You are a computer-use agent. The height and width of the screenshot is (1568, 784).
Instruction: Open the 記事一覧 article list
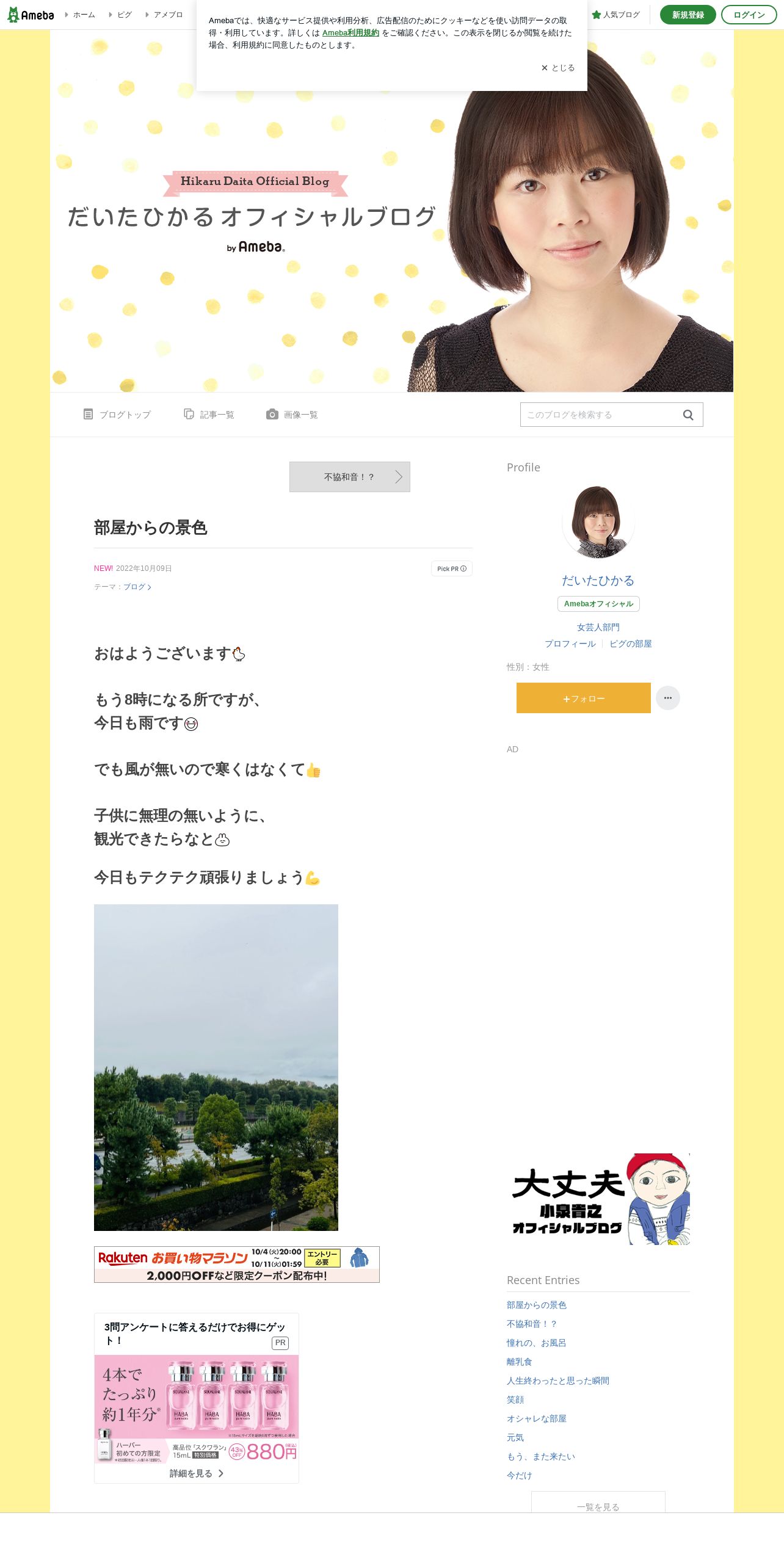click(209, 415)
